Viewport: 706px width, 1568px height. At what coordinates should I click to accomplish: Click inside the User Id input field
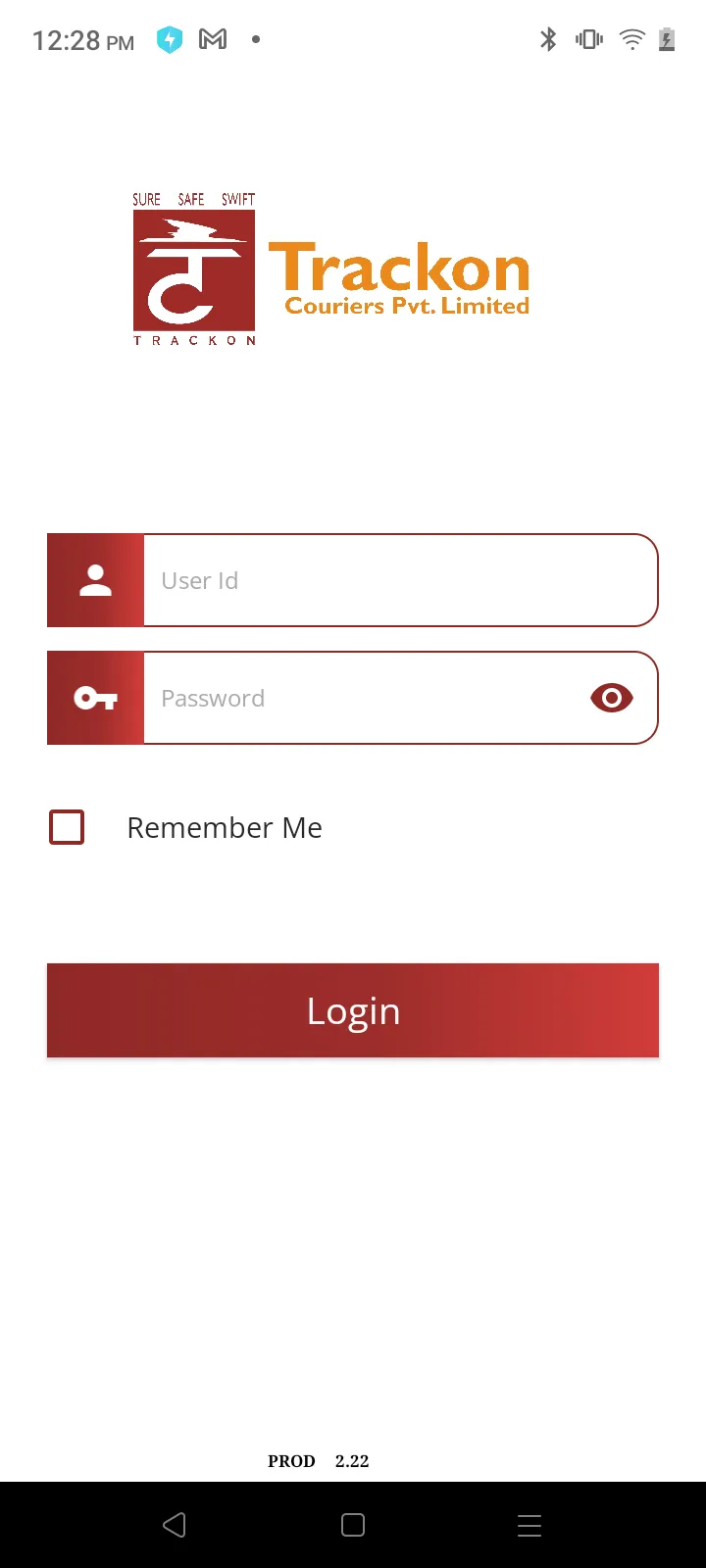point(392,580)
